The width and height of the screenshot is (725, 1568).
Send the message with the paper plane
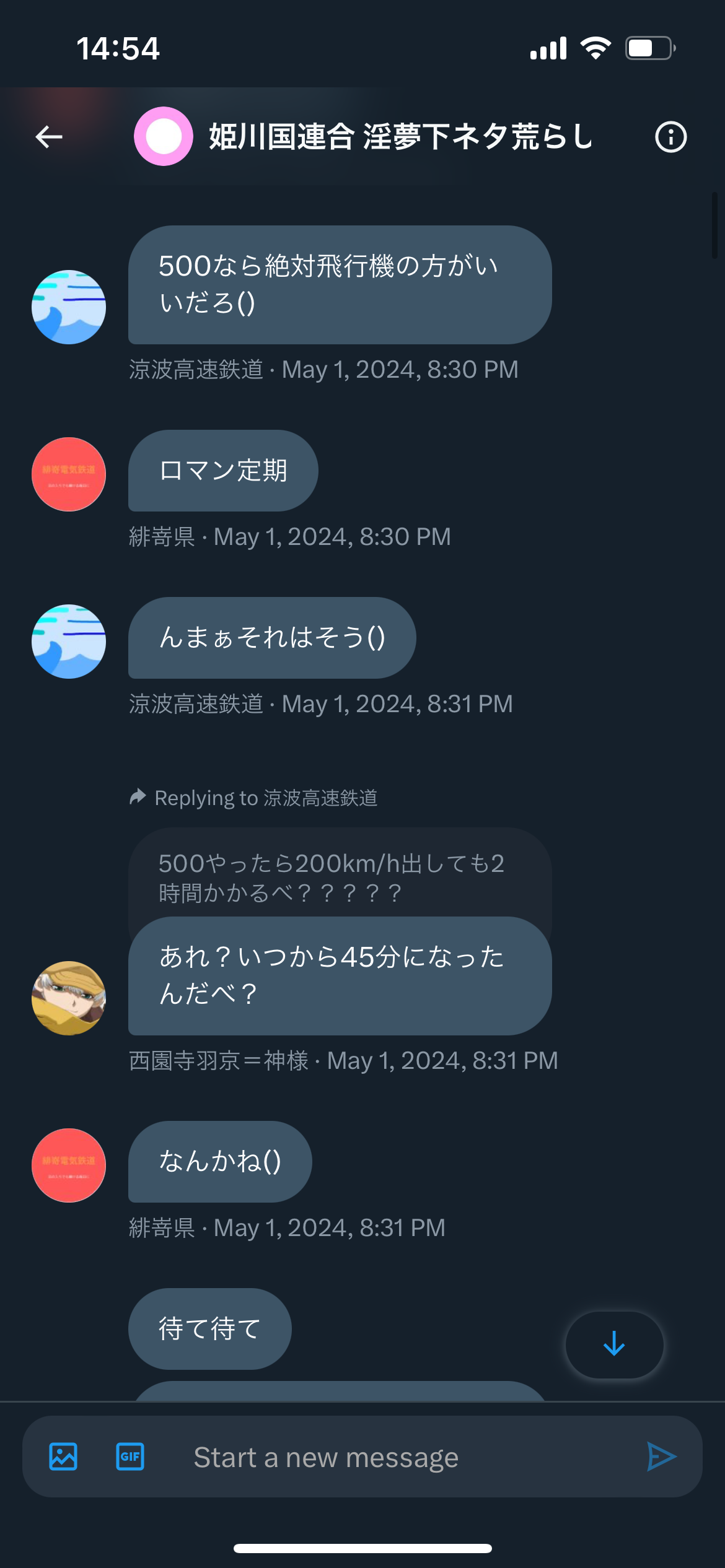pyautogui.click(x=661, y=1457)
